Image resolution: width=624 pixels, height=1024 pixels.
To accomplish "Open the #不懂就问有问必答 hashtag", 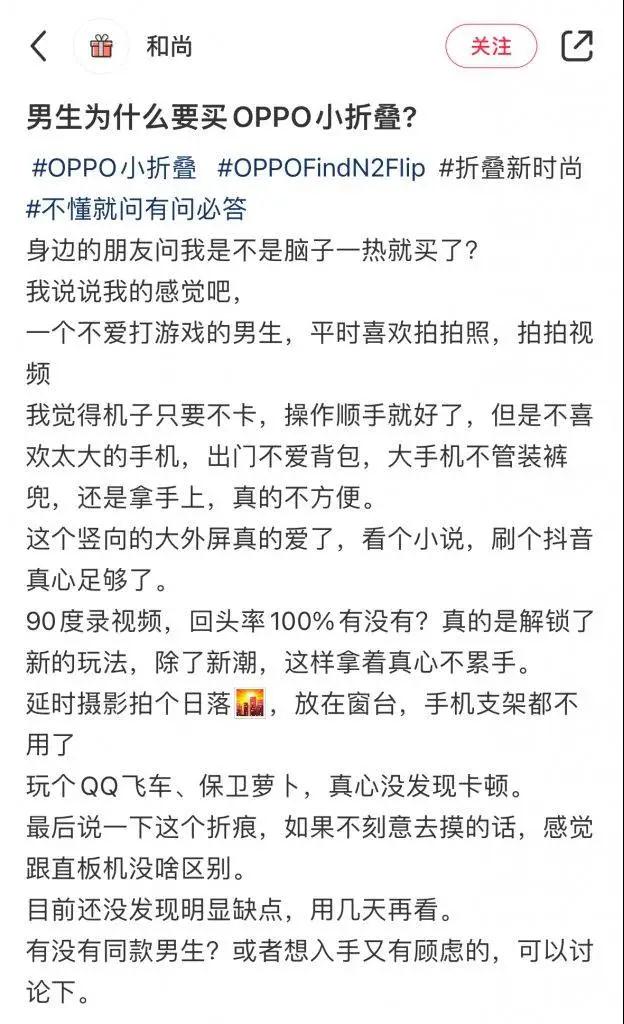I will tap(136, 209).
